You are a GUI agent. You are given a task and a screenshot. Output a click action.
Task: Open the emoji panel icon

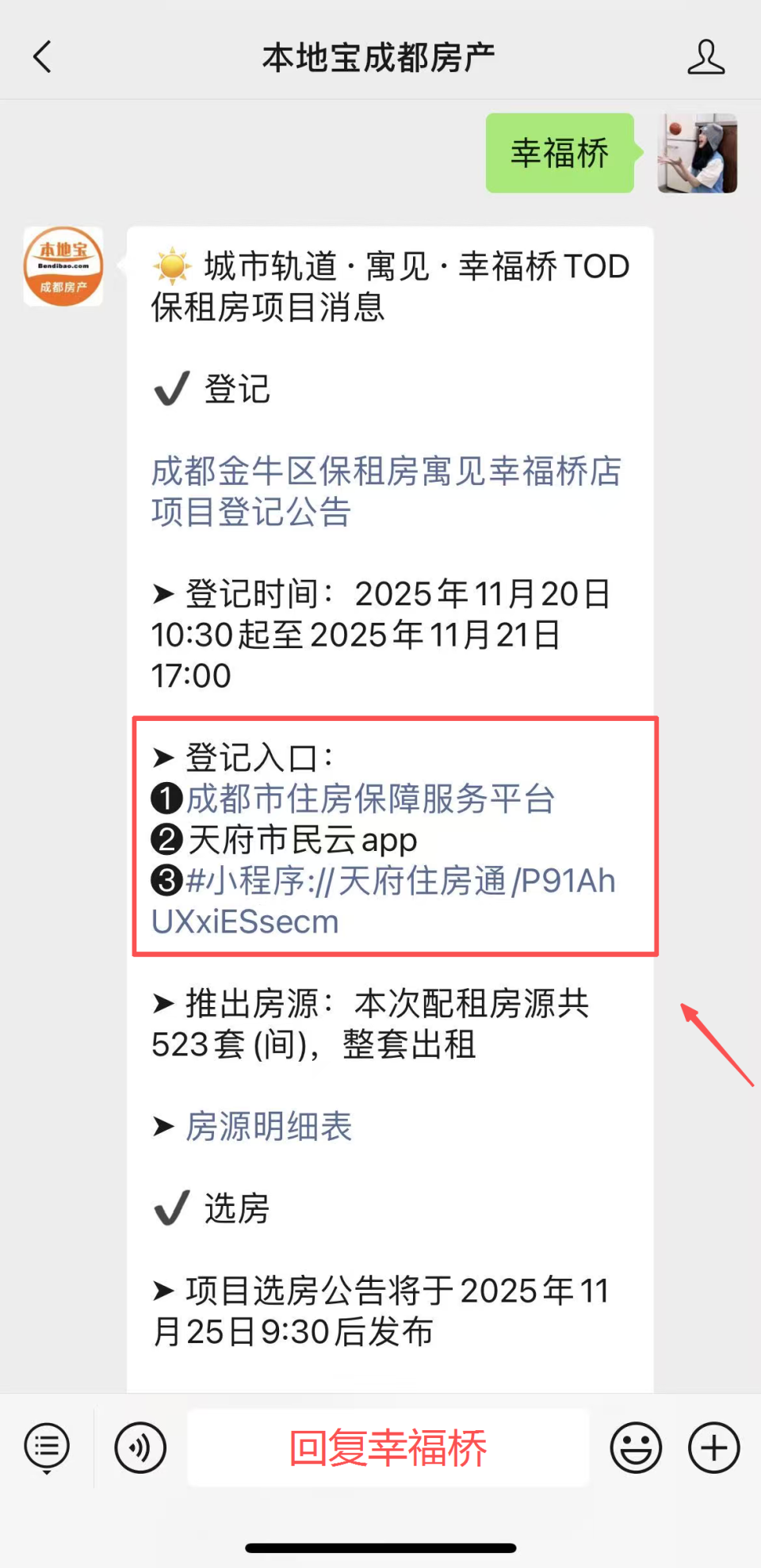pos(636,1446)
